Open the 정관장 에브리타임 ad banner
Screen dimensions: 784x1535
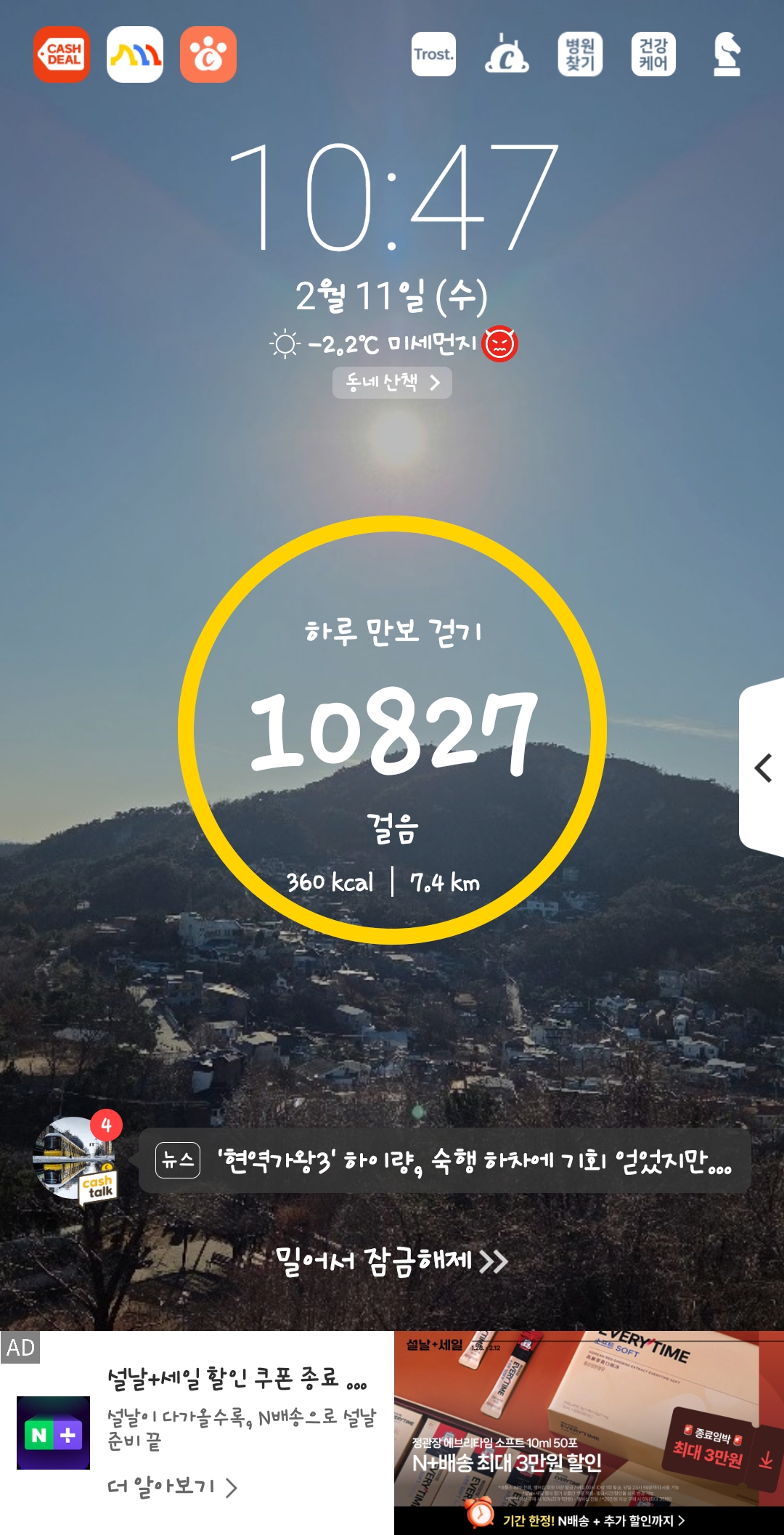click(588, 1432)
